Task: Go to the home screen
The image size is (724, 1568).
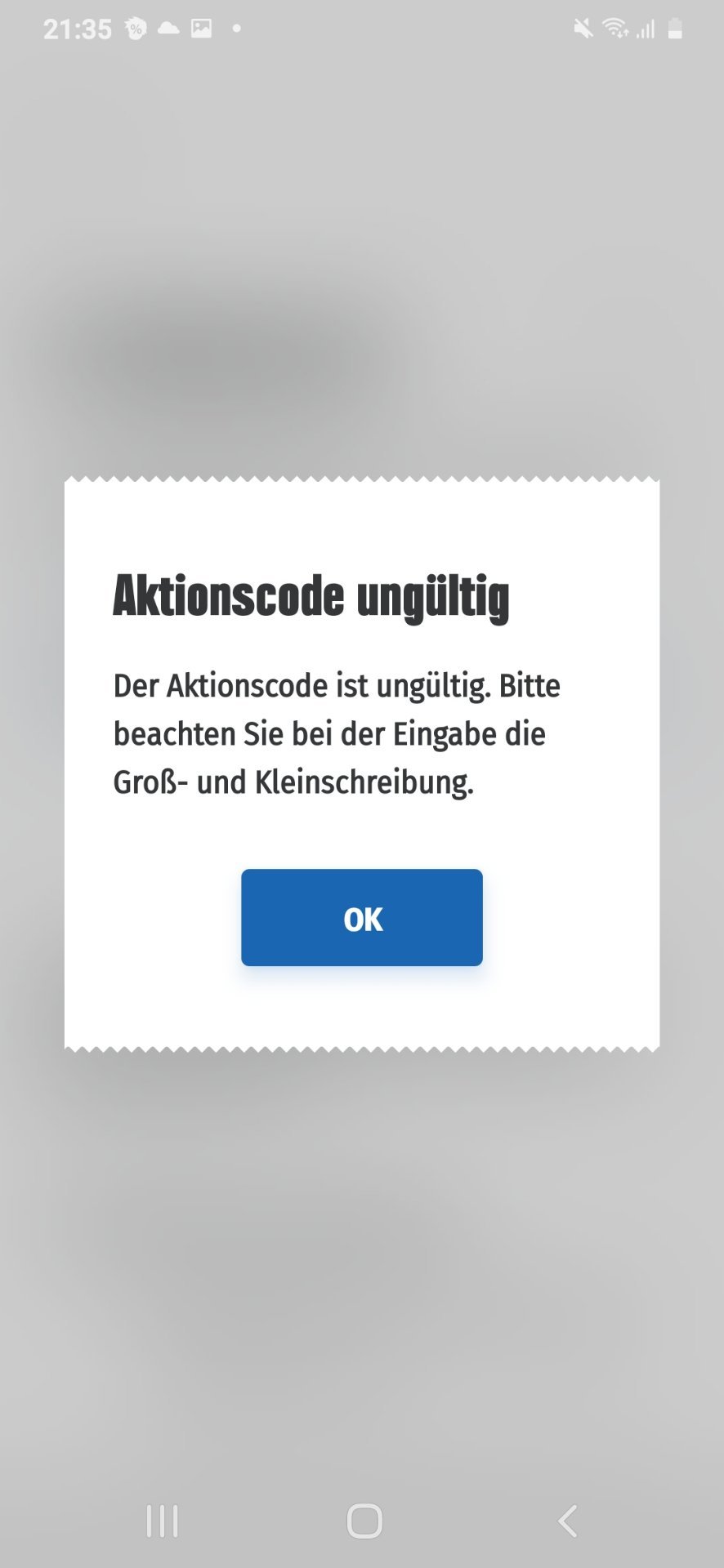Action: coord(364,1521)
